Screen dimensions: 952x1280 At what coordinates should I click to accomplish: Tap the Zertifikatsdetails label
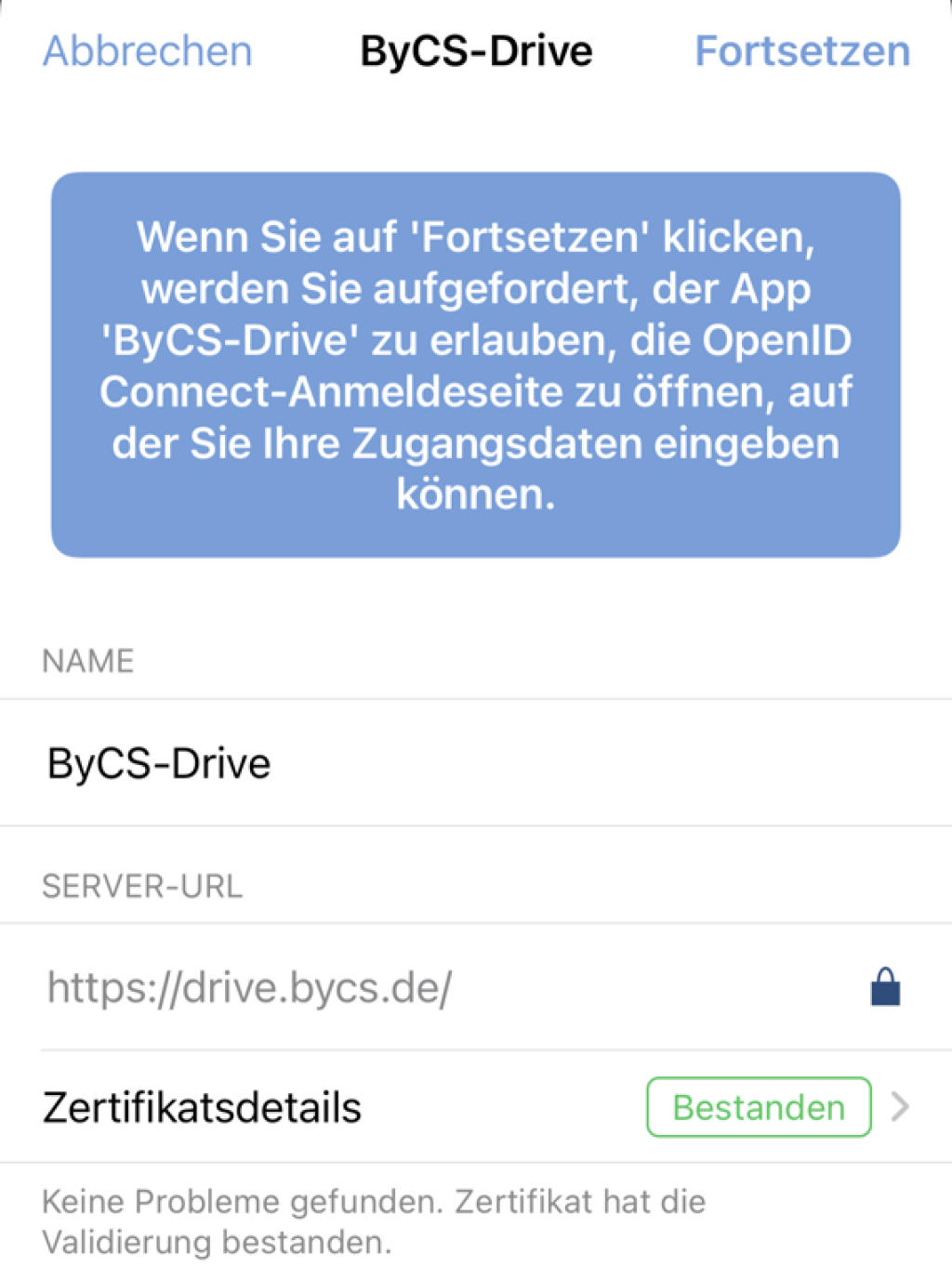click(x=203, y=1106)
